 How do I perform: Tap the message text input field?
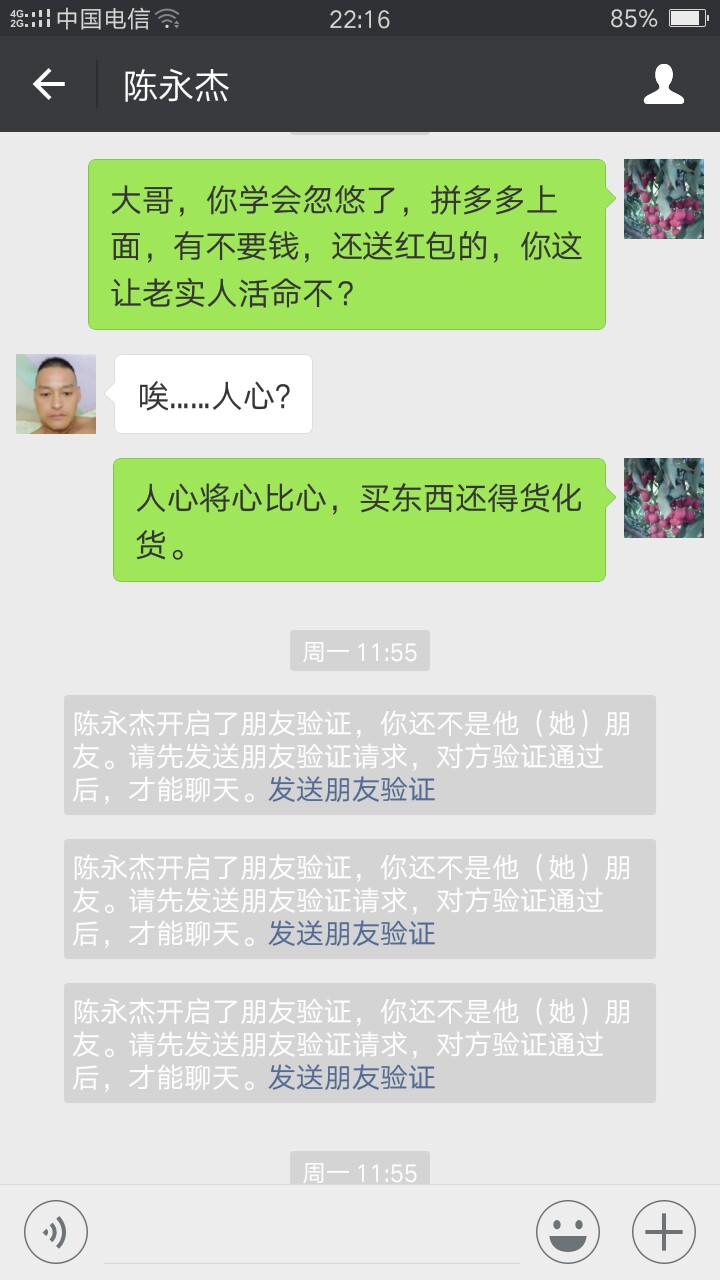pos(312,1234)
